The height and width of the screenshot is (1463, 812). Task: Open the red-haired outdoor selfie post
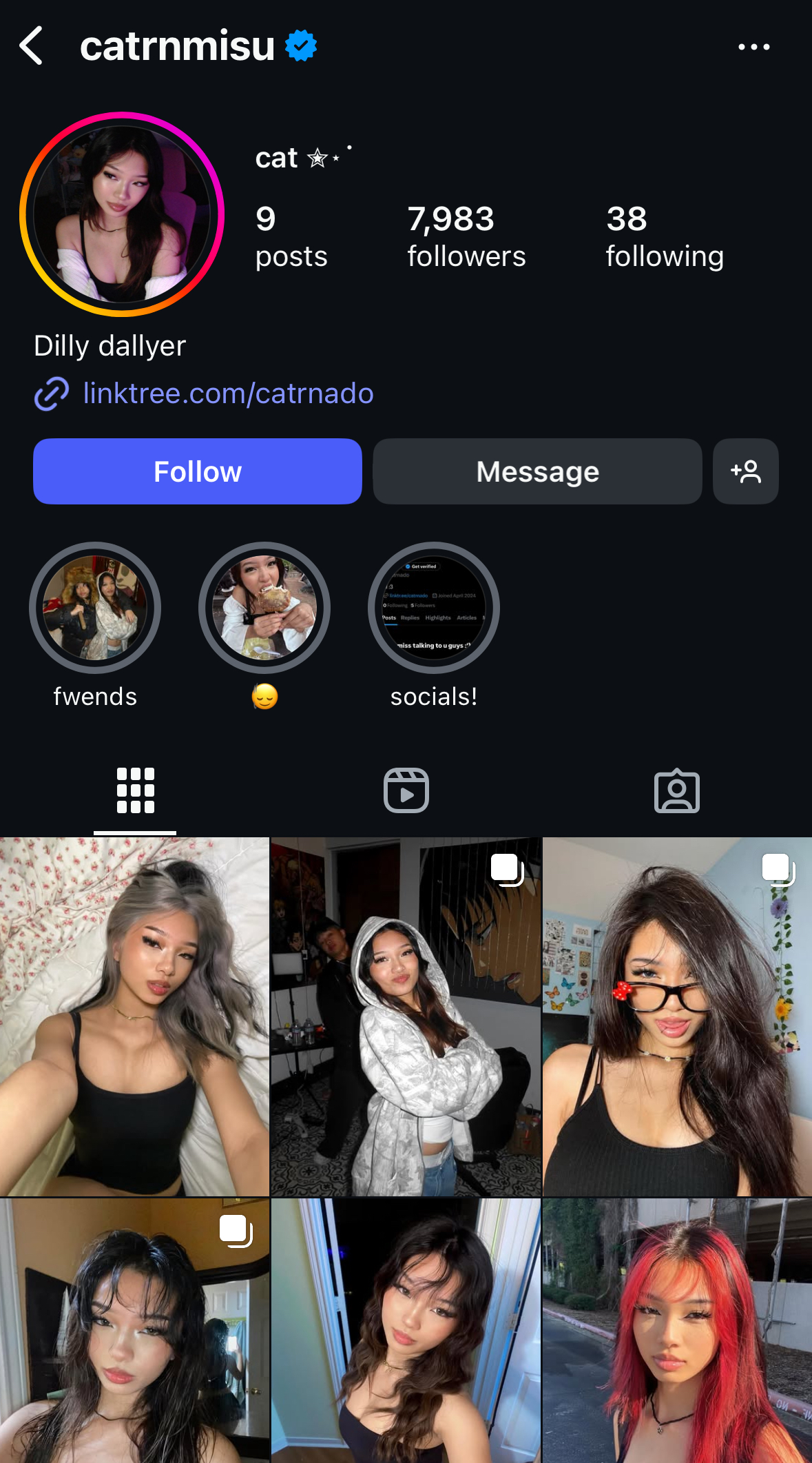(x=678, y=1331)
